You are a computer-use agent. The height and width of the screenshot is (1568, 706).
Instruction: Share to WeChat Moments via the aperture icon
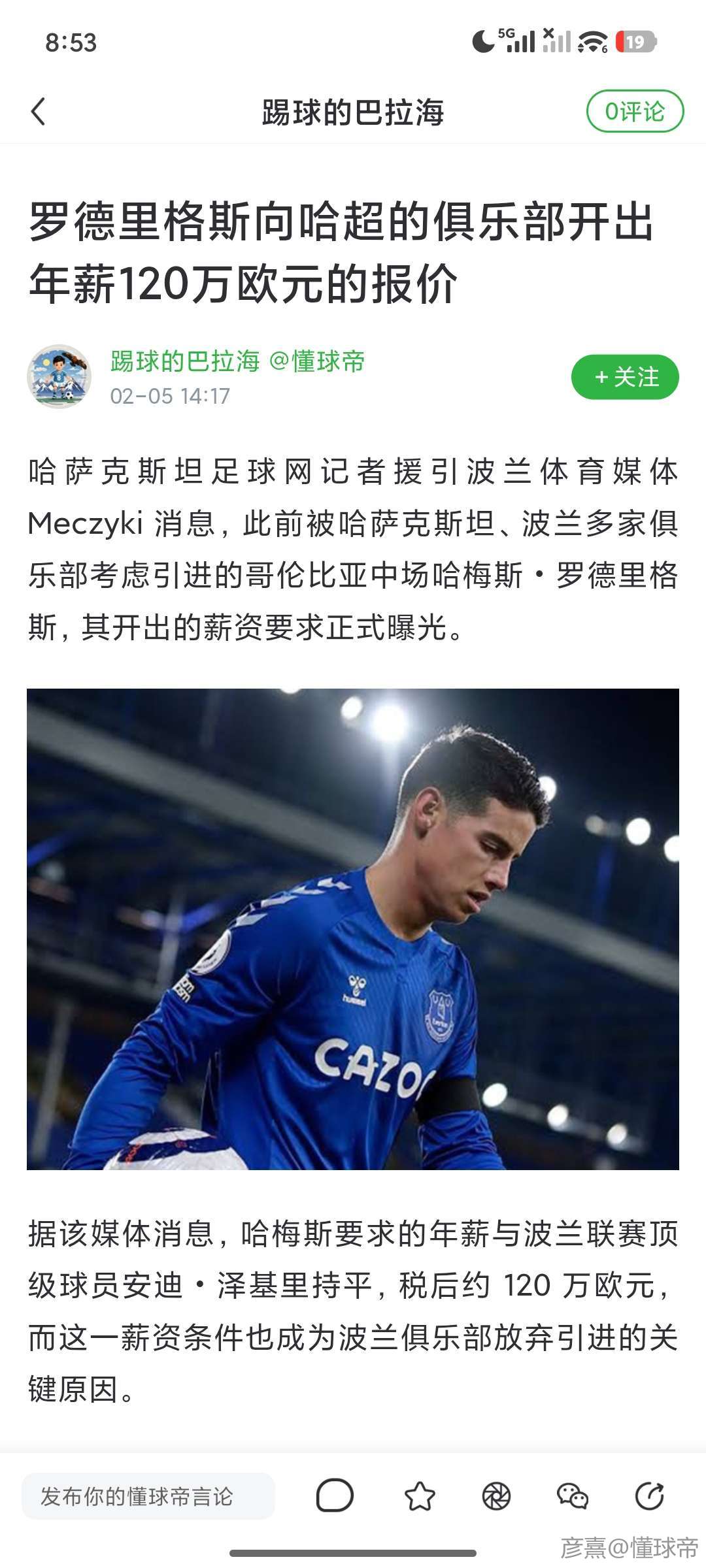coord(496,1496)
